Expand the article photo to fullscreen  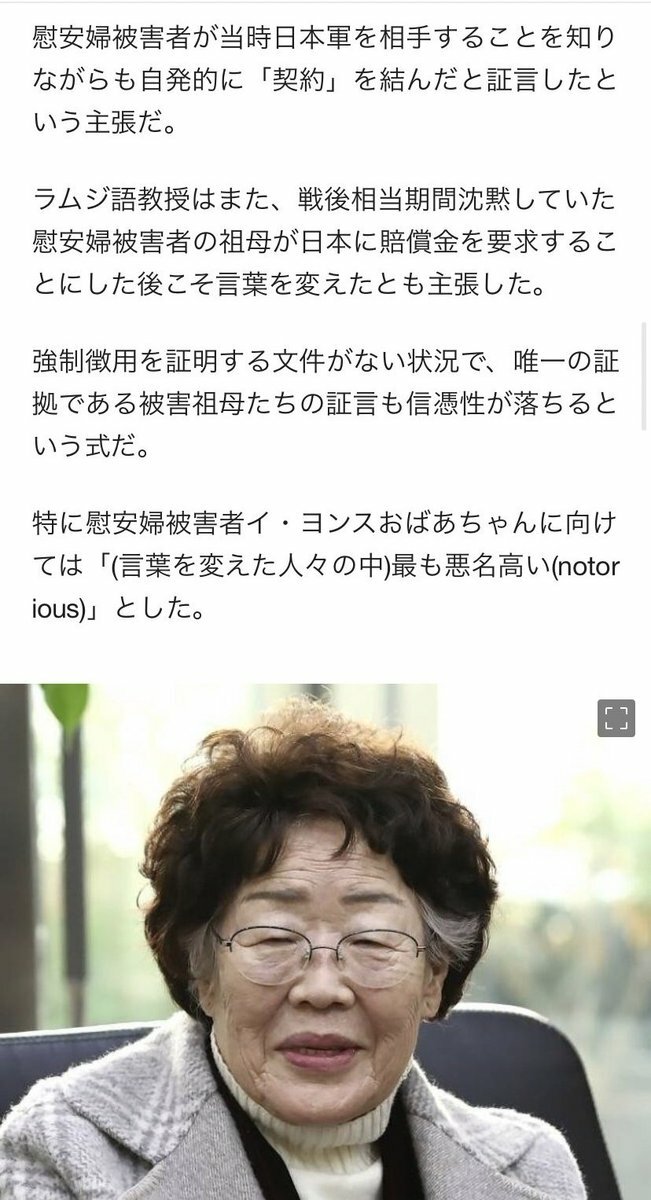coord(616,718)
